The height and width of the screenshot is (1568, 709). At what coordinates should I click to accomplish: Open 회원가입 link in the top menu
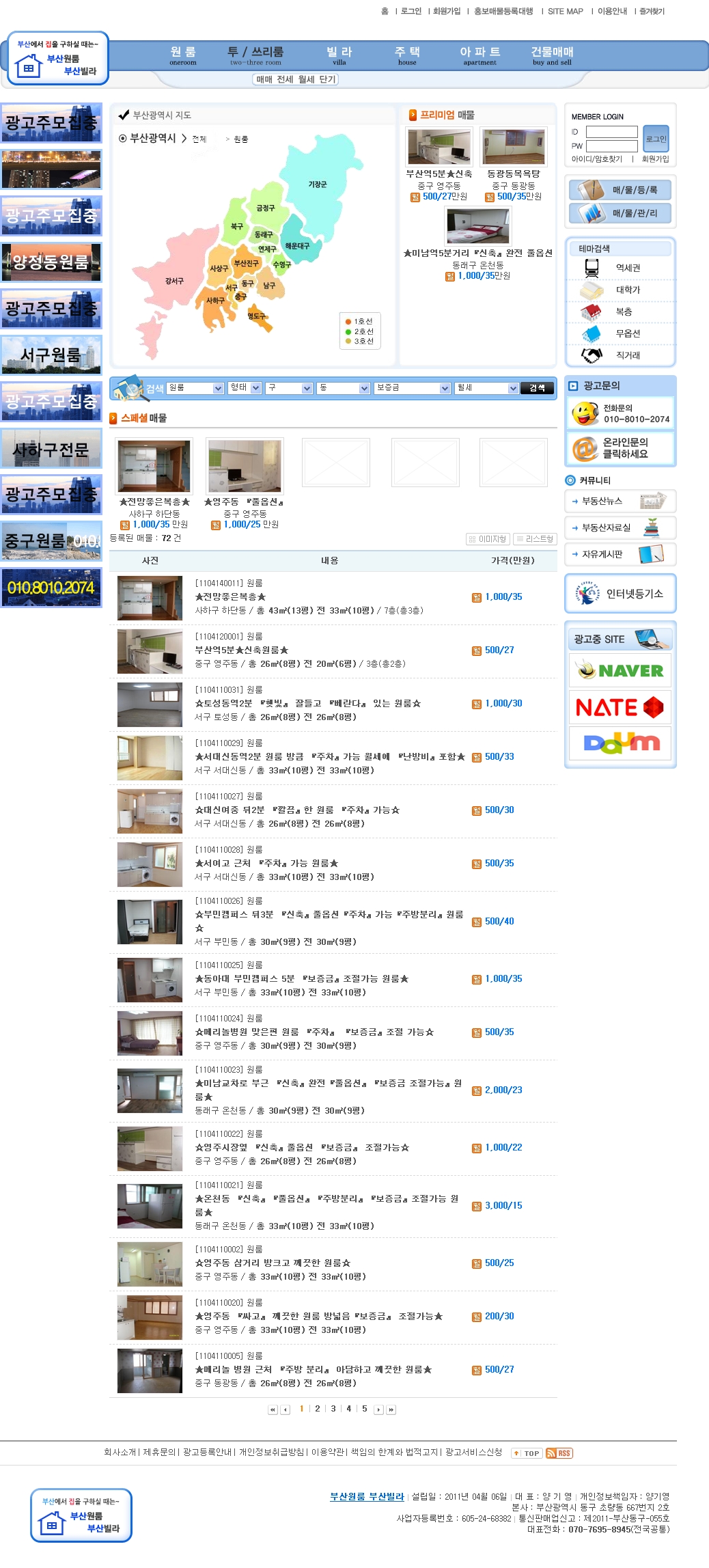point(447,11)
